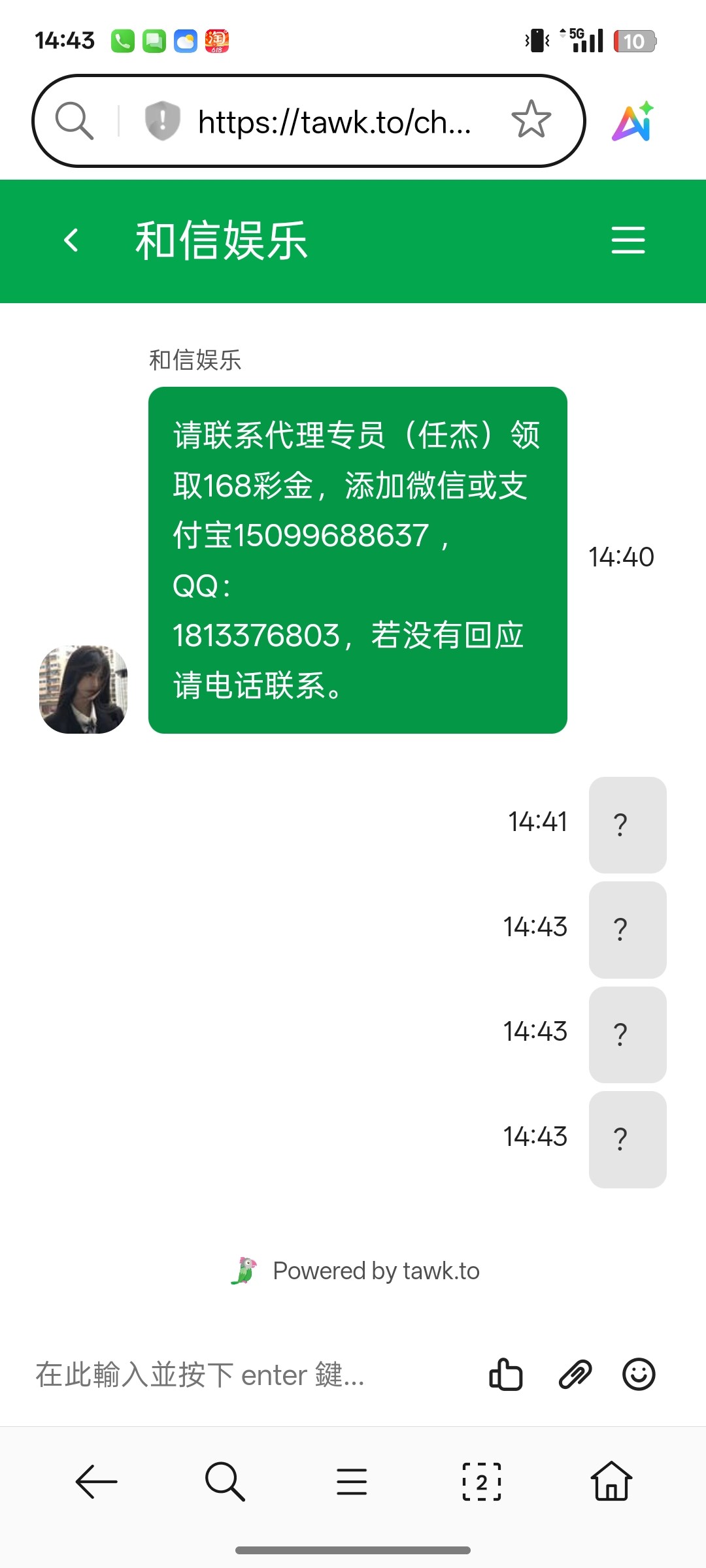This screenshot has height=1568, width=706.
Task: Show the two open browser tabs
Action: click(x=482, y=1481)
